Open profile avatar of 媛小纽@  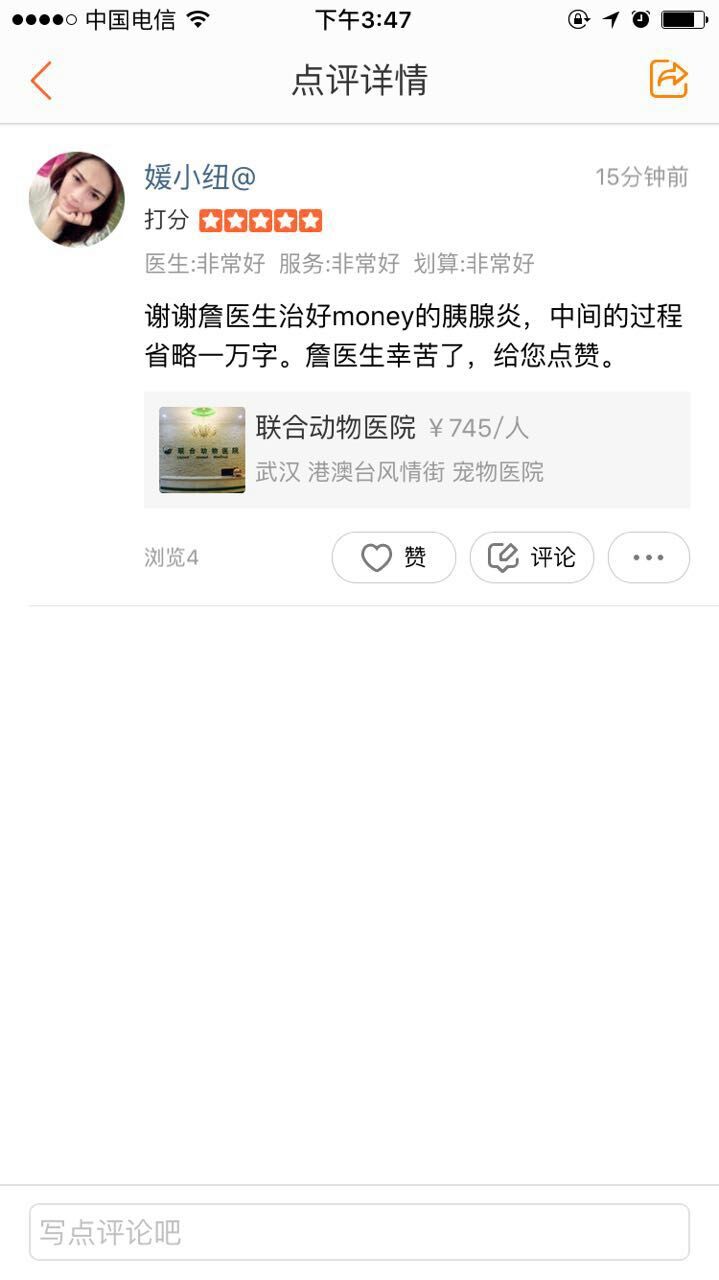click(77, 199)
